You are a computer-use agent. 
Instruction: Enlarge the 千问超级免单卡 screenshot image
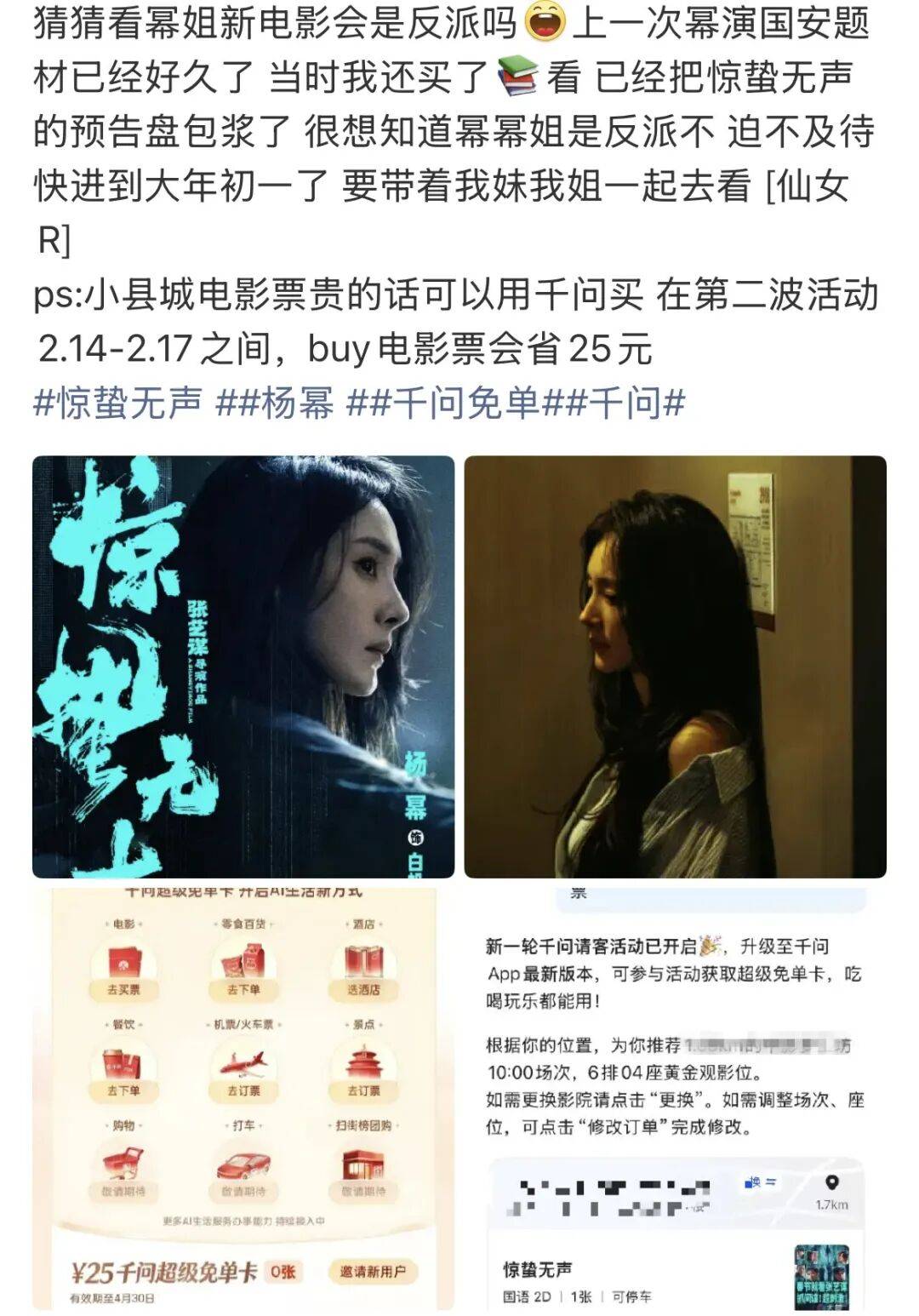tap(243, 1098)
